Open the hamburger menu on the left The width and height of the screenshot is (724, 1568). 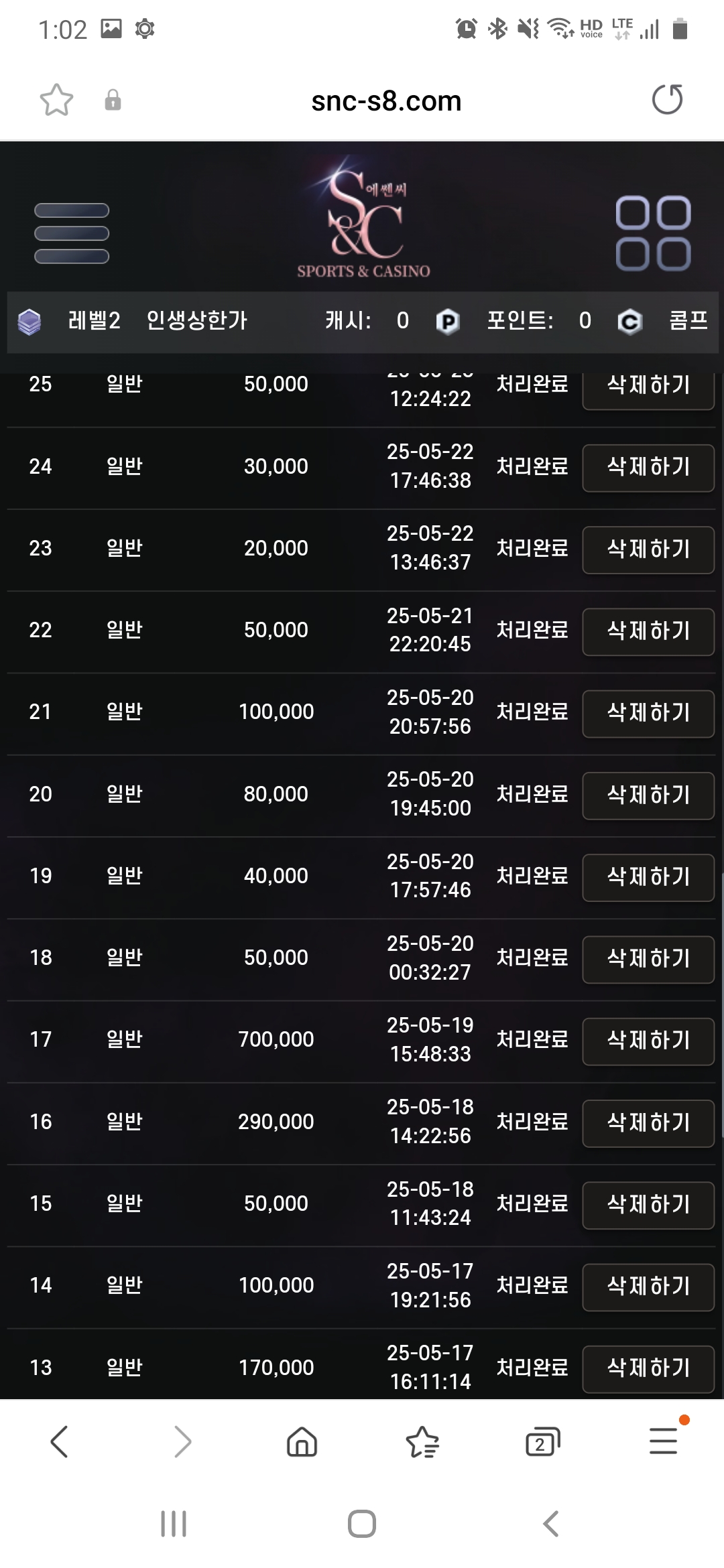(72, 233)
